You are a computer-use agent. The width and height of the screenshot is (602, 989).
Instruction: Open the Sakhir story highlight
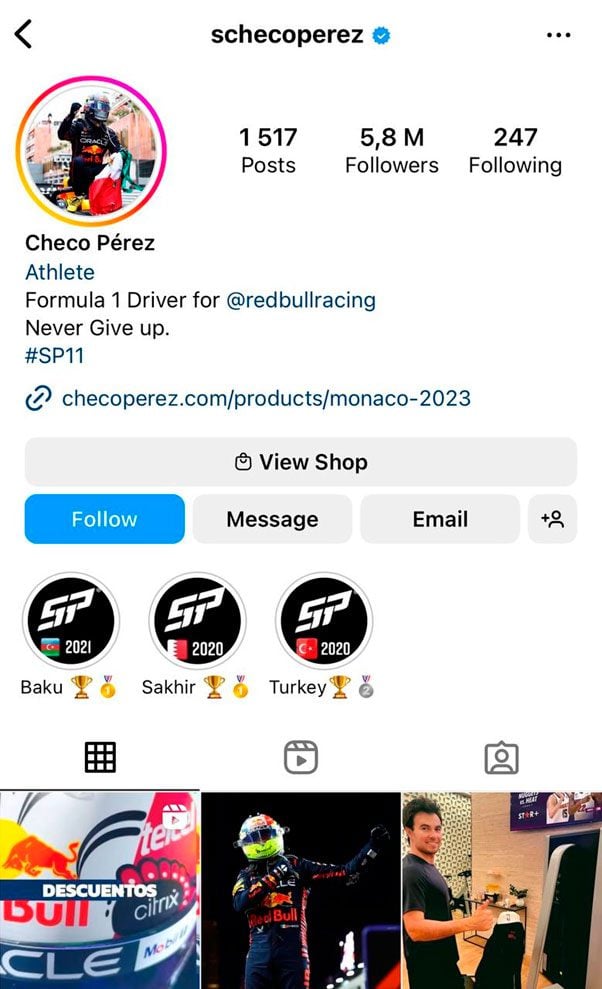(197, 621)
